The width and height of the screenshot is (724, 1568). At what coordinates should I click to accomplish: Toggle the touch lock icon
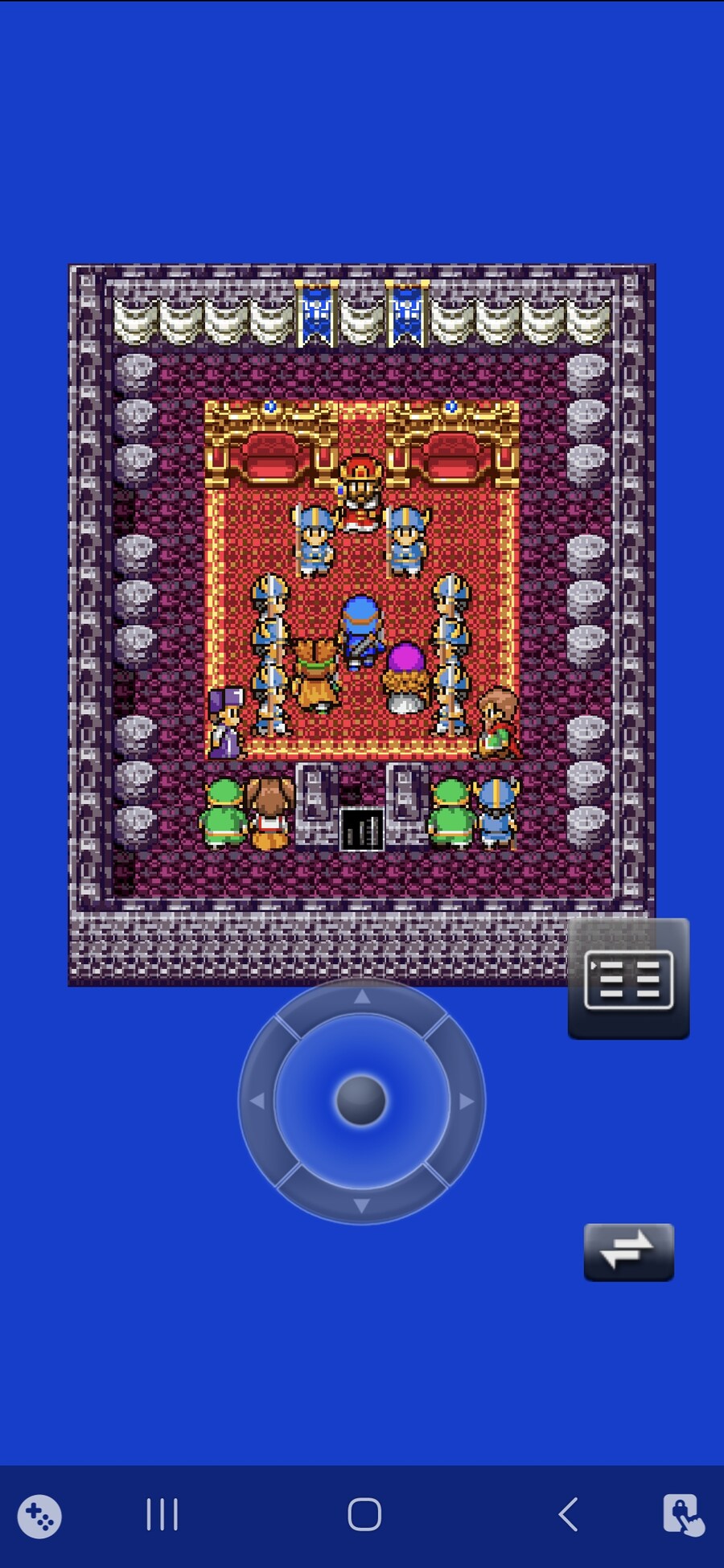(x=683, y=1515)
